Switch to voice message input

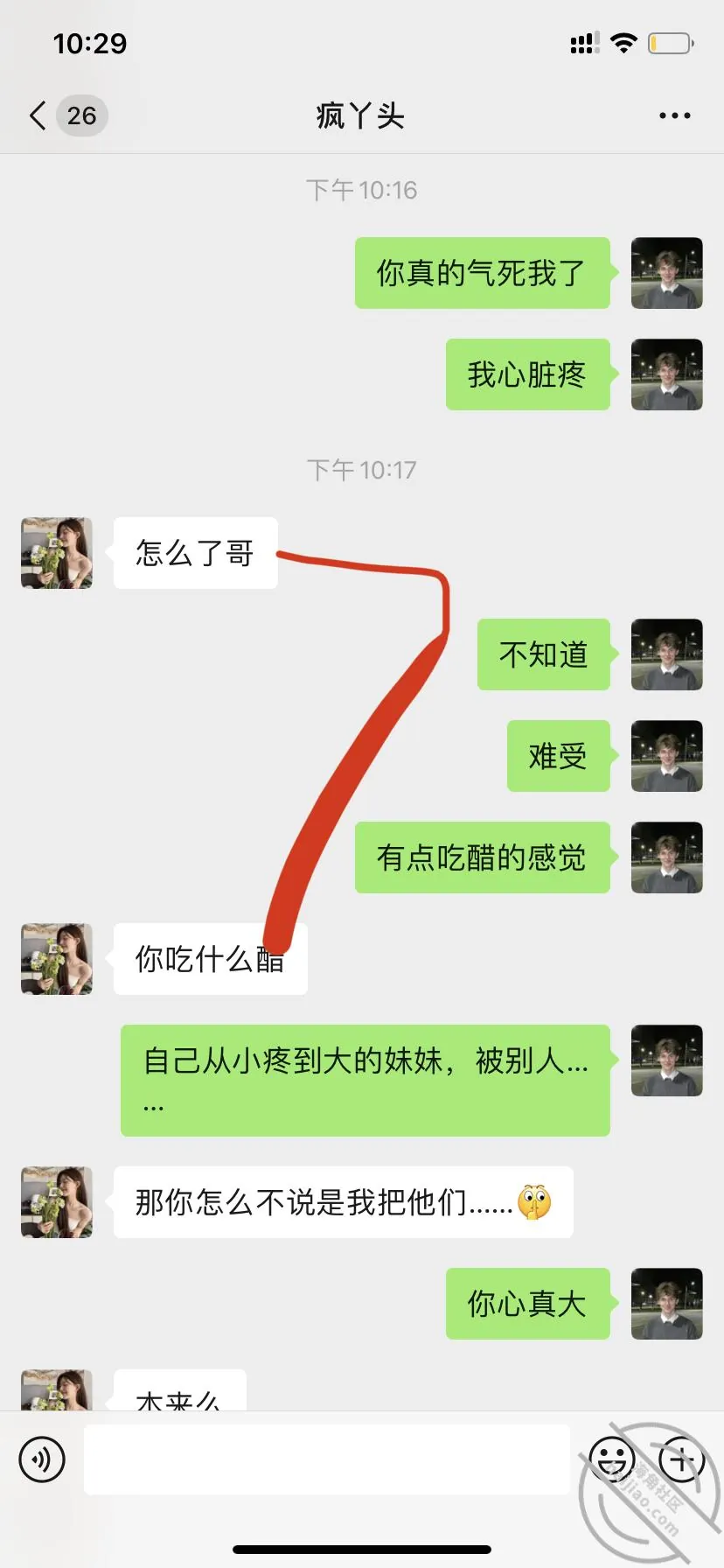point(42,1459)
